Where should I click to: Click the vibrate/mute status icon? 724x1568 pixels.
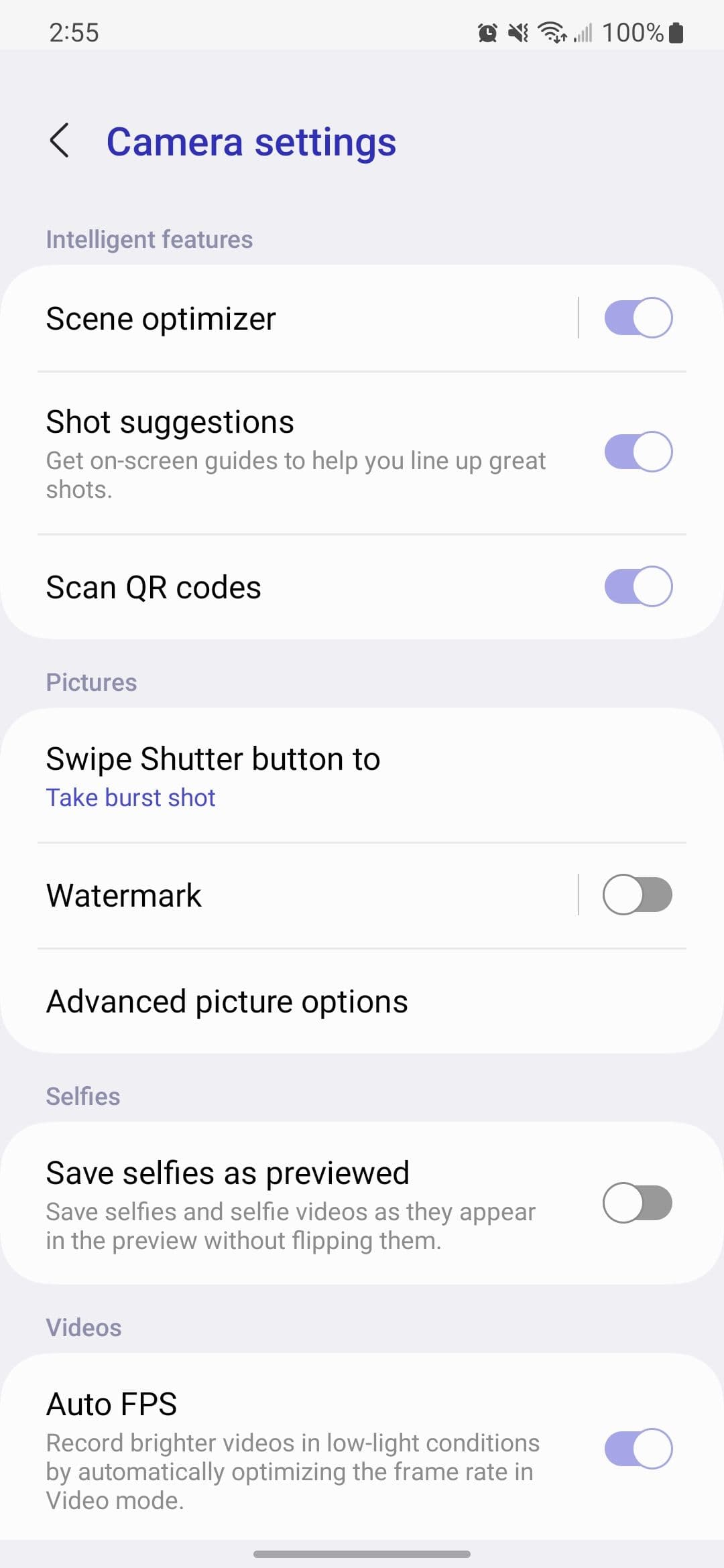(516, 32)
